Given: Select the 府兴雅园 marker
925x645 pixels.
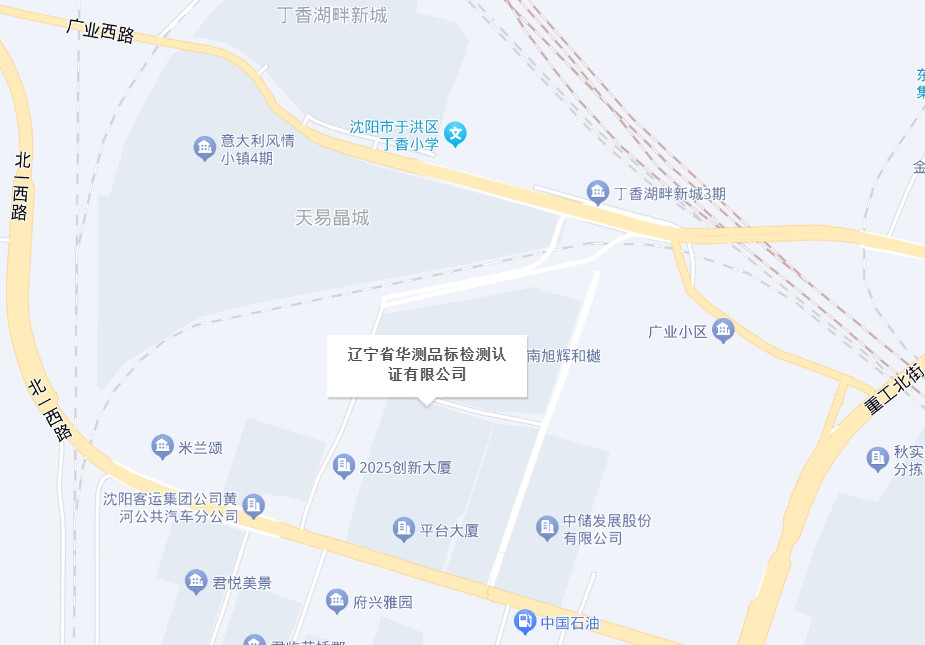Looking at the screenshot, I should click(337, 601).
